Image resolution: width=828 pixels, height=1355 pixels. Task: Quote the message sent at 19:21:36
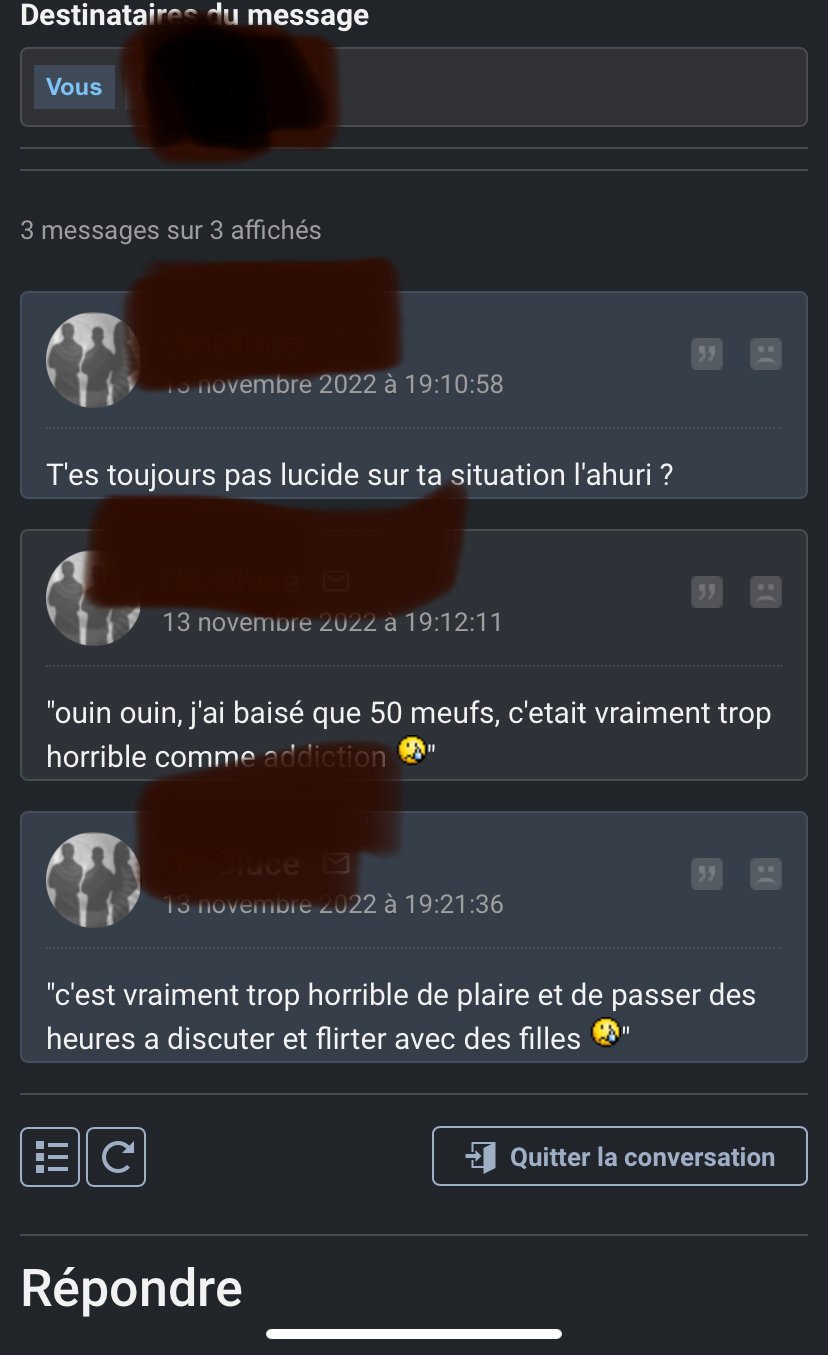[707, 874]
